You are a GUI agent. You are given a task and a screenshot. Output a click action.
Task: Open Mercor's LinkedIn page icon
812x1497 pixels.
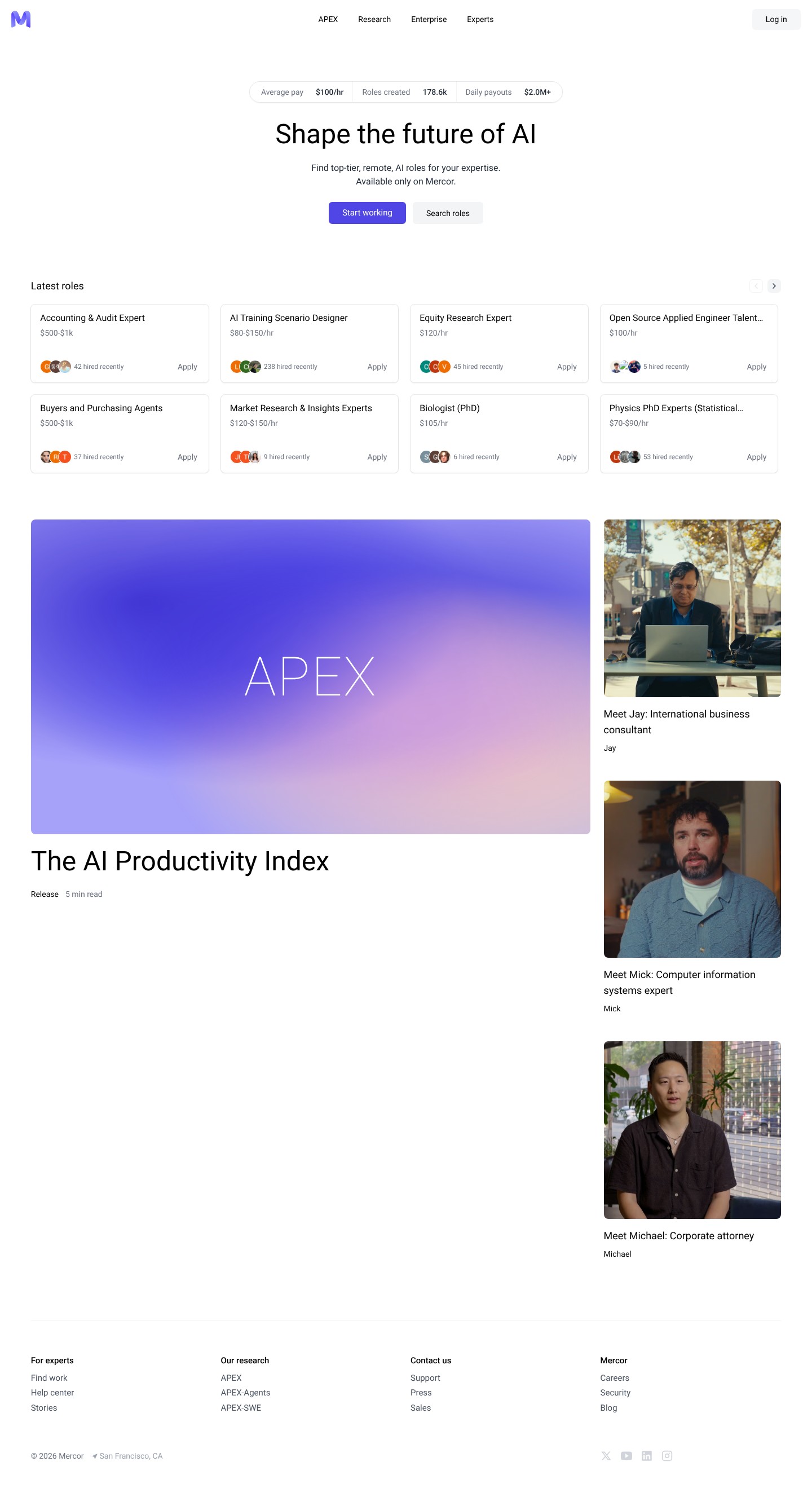click(646, 1456)
